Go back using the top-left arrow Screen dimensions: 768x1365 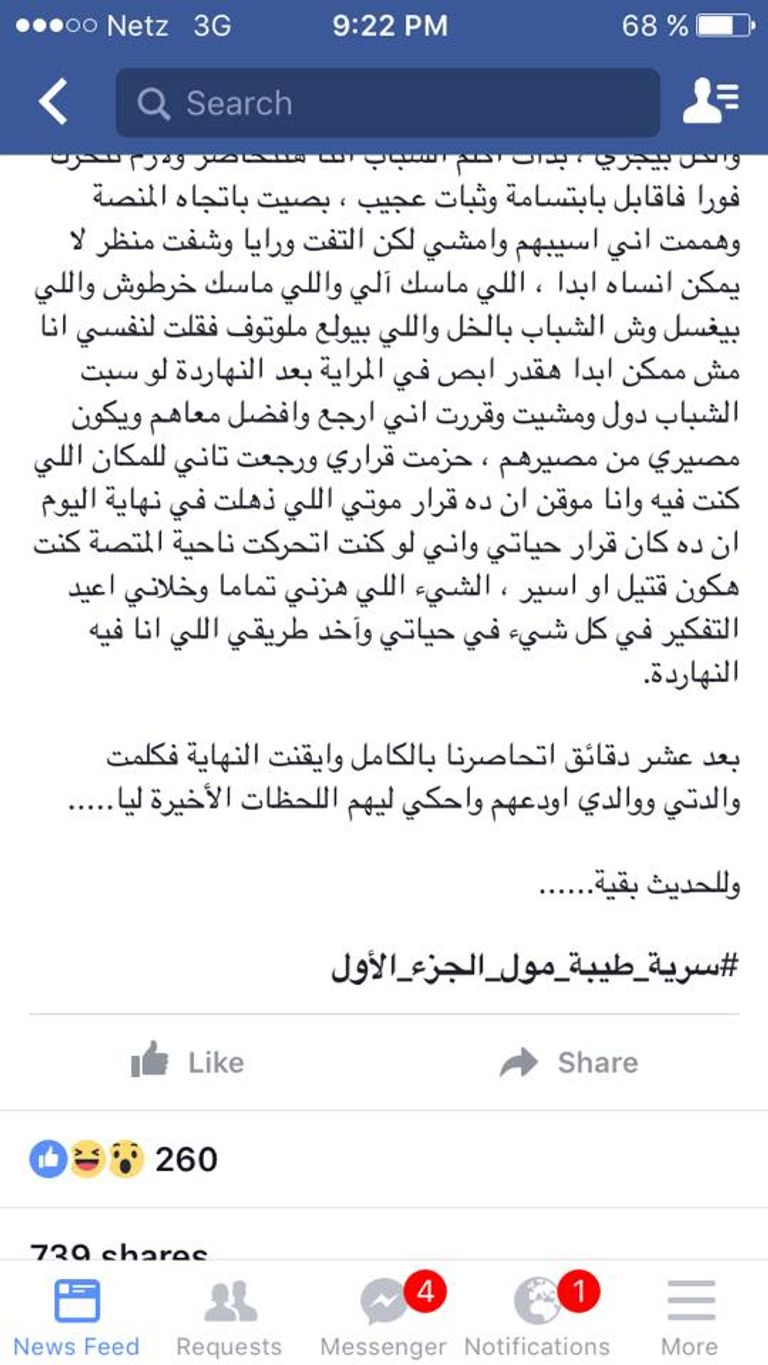[x=52, y=102]
